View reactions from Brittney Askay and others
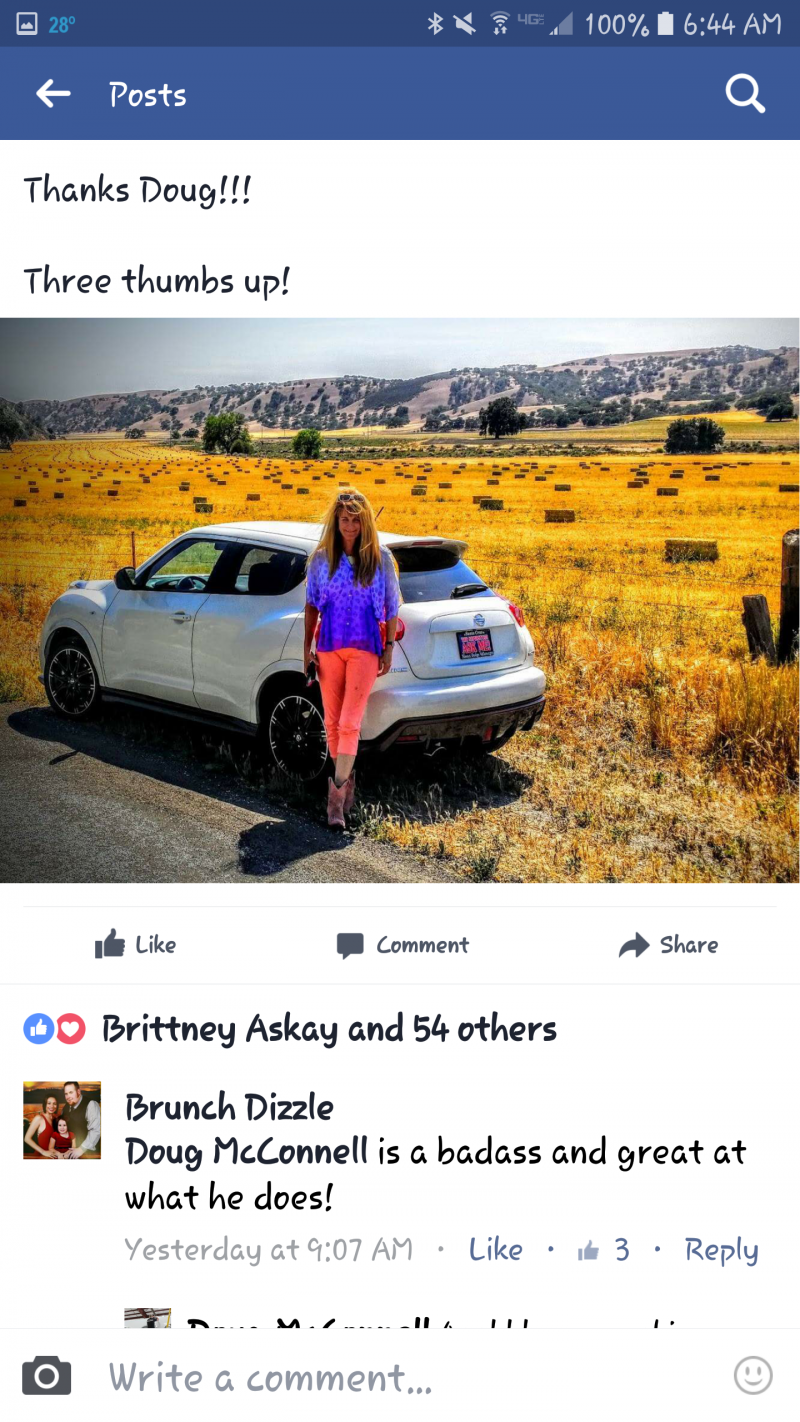The width and height of the screenshot is (800, 1422). 328,1028
